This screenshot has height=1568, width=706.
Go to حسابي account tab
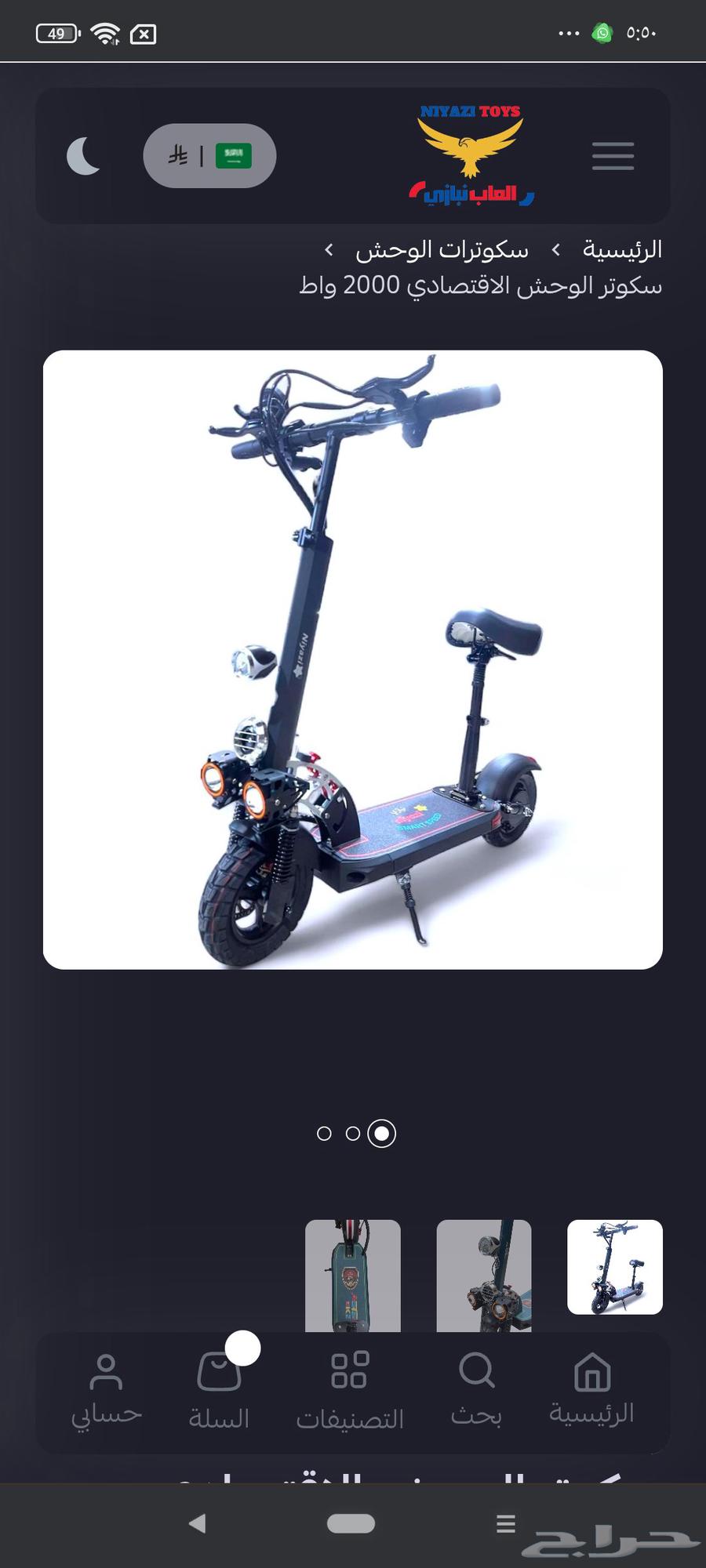106,1391
